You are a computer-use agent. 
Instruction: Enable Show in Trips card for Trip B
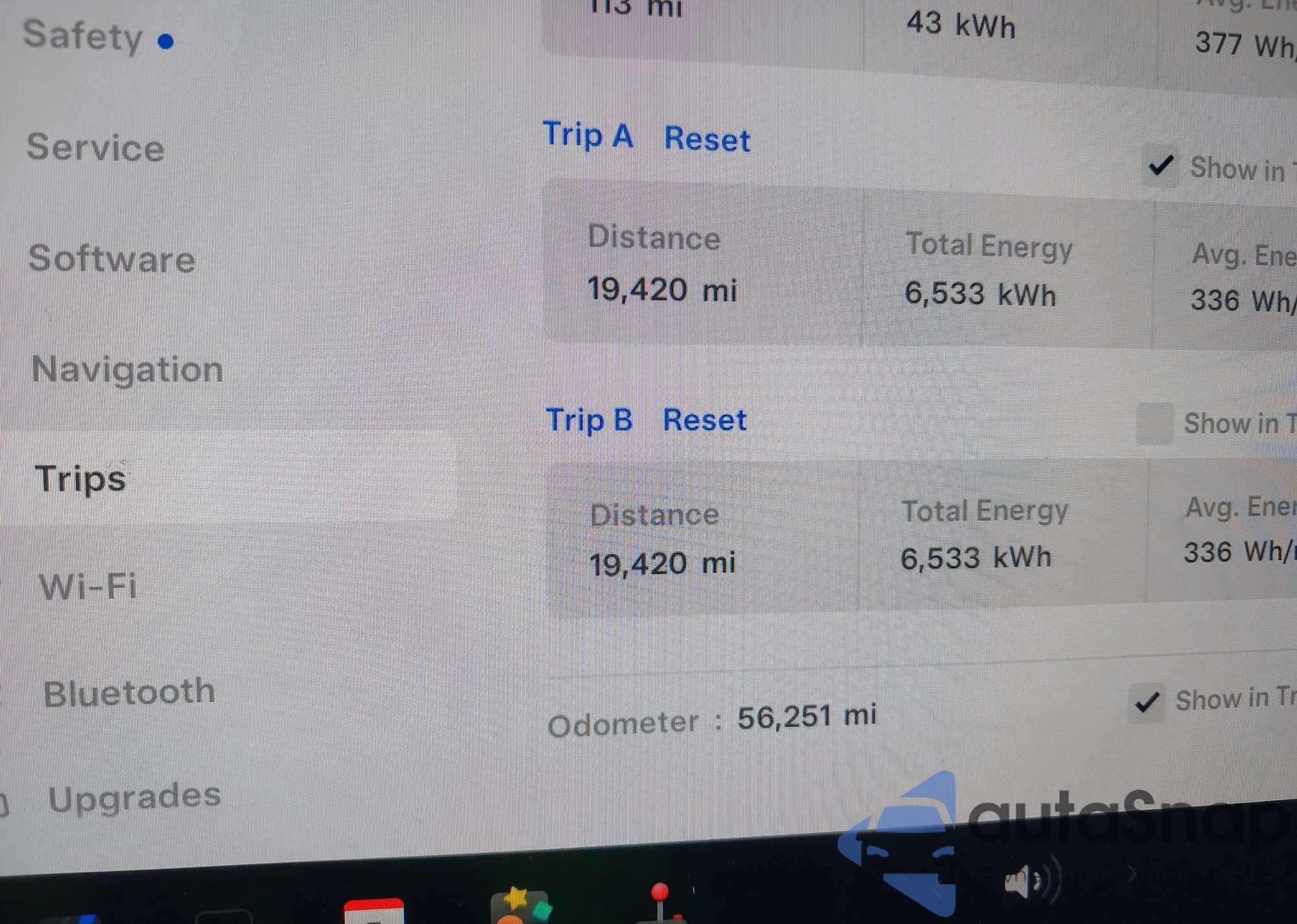1154,423
